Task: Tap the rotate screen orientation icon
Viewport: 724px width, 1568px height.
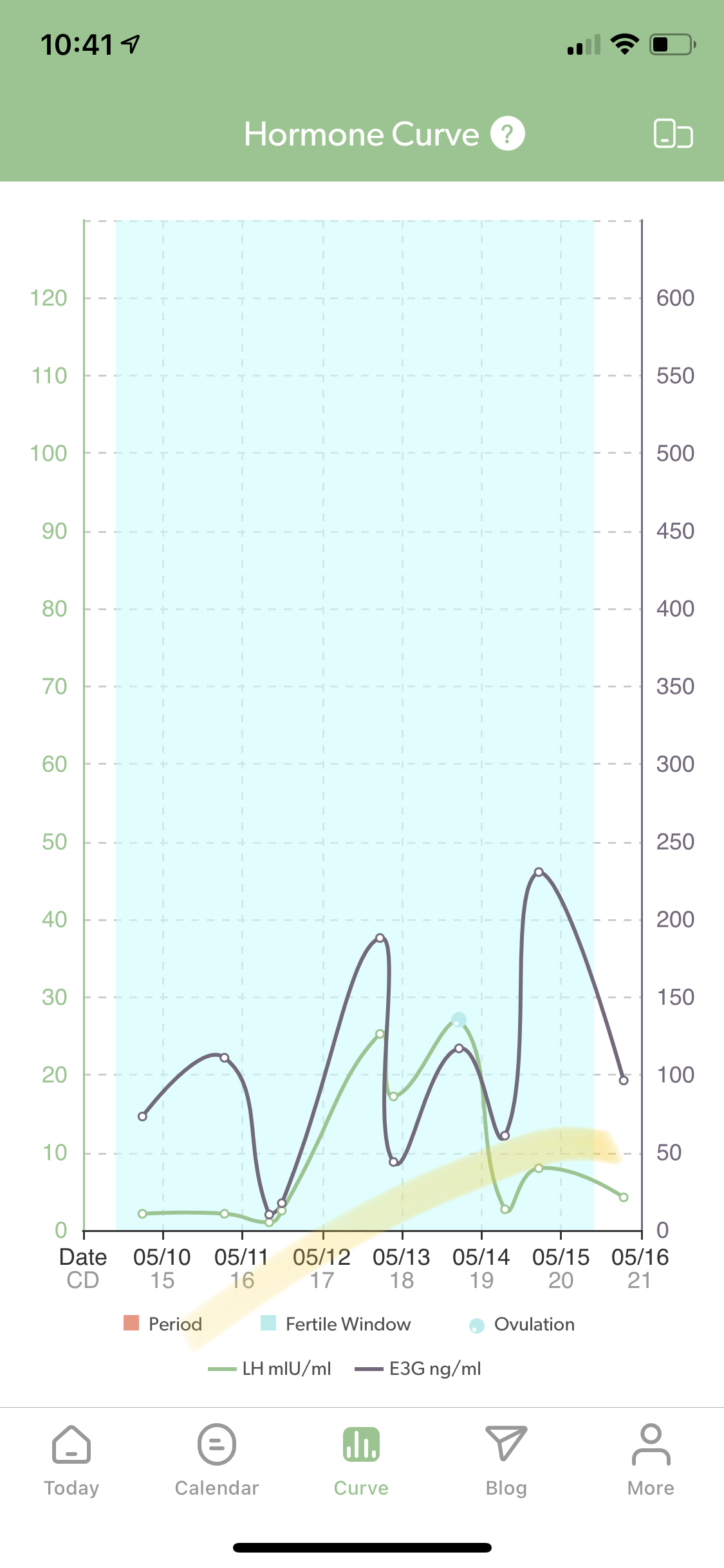Action: 673,134
